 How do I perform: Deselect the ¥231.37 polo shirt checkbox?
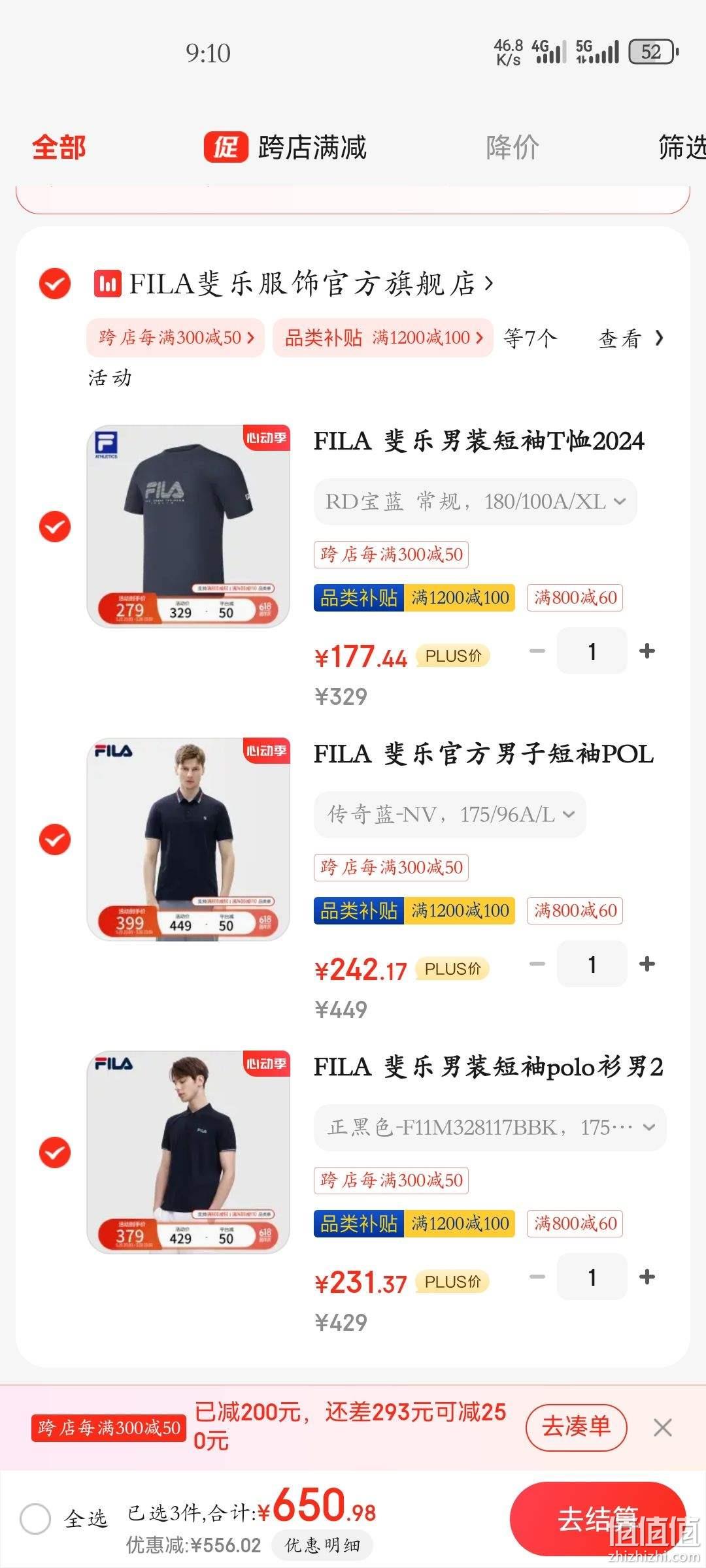pos(55,1152)
